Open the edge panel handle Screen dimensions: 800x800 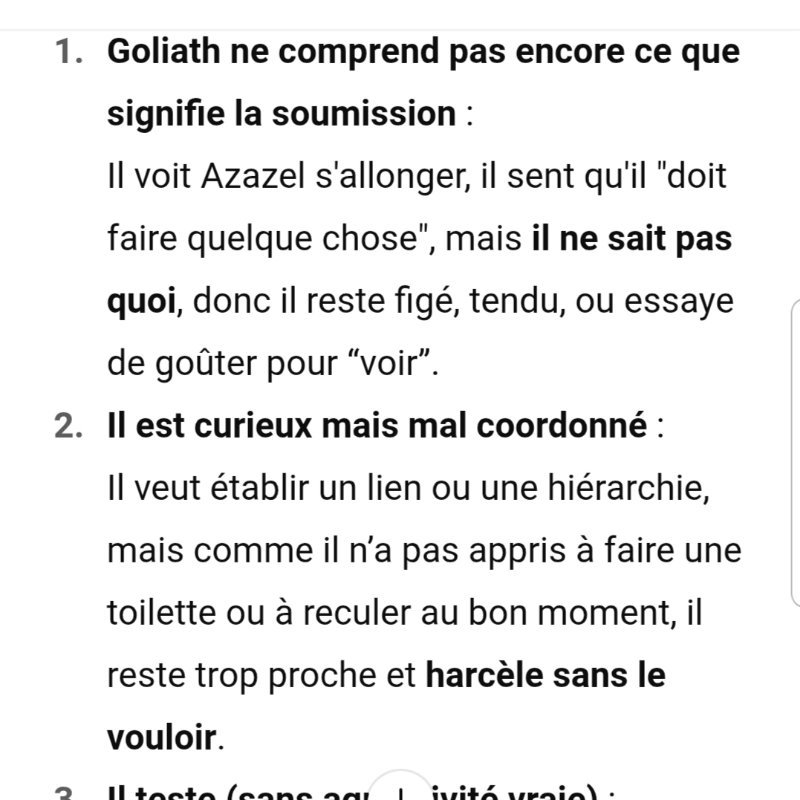[794, 451]
